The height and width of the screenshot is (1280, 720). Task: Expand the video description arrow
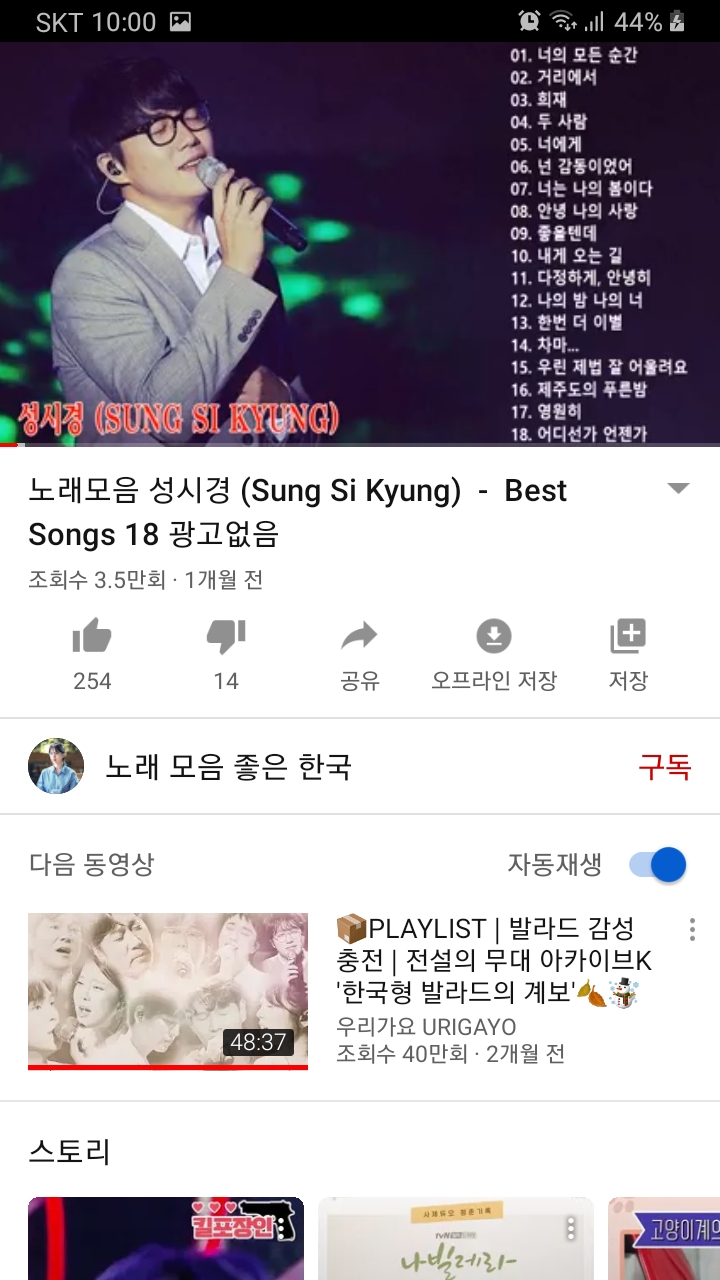click(x=678, y=489)
